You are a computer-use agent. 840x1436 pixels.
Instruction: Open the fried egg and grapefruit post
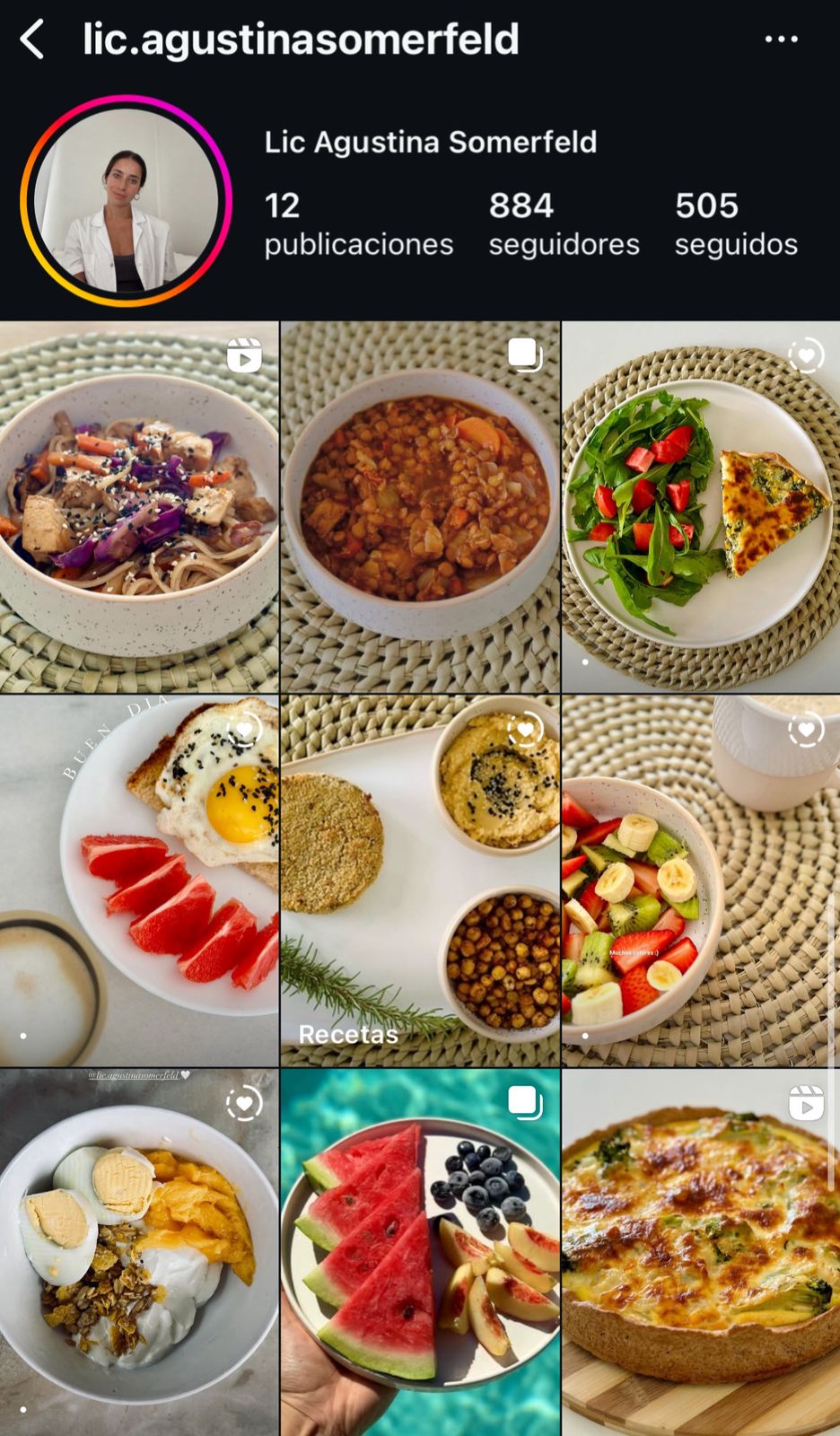[139, 880]
